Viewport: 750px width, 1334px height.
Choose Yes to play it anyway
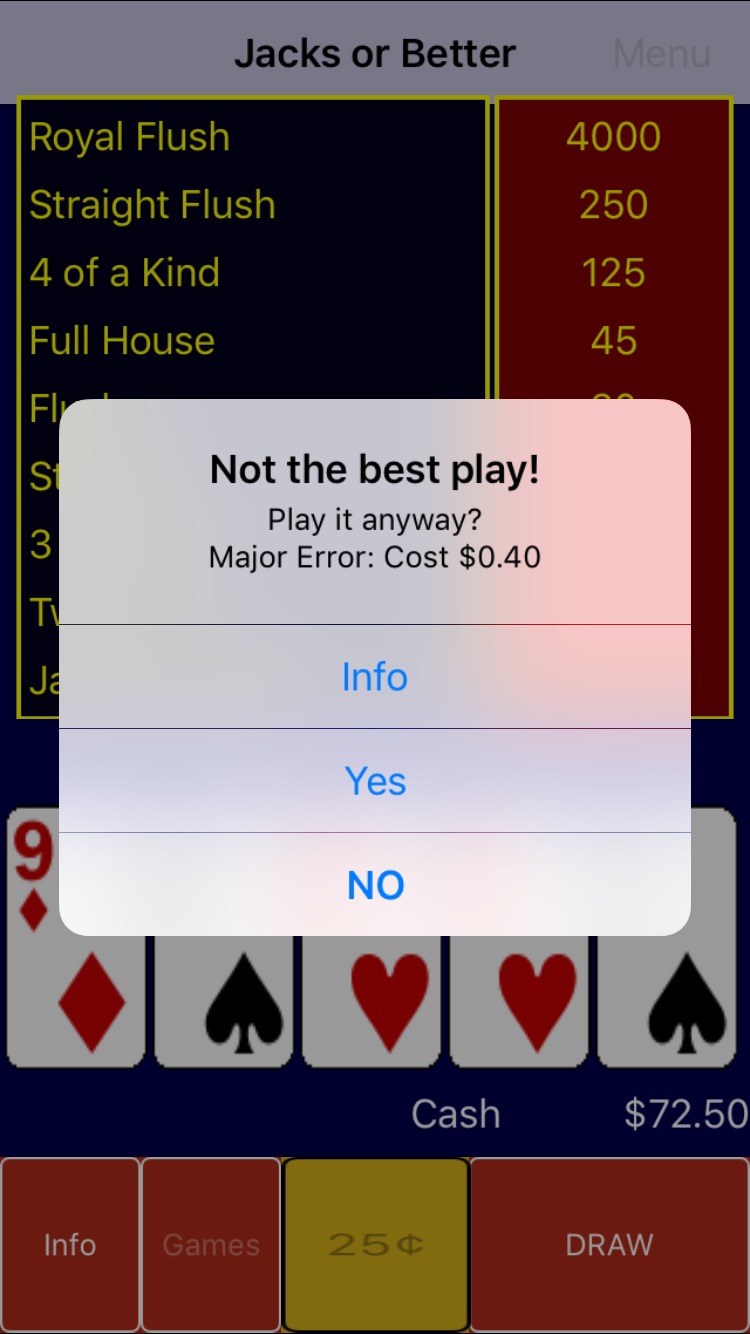tap(375, 781)
